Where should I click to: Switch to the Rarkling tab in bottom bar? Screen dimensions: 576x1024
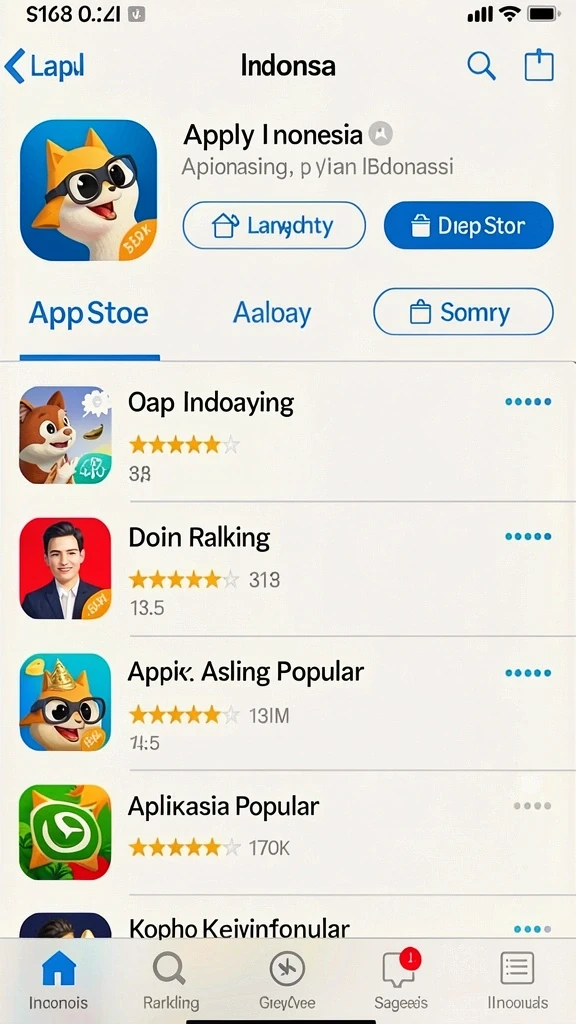170,980
